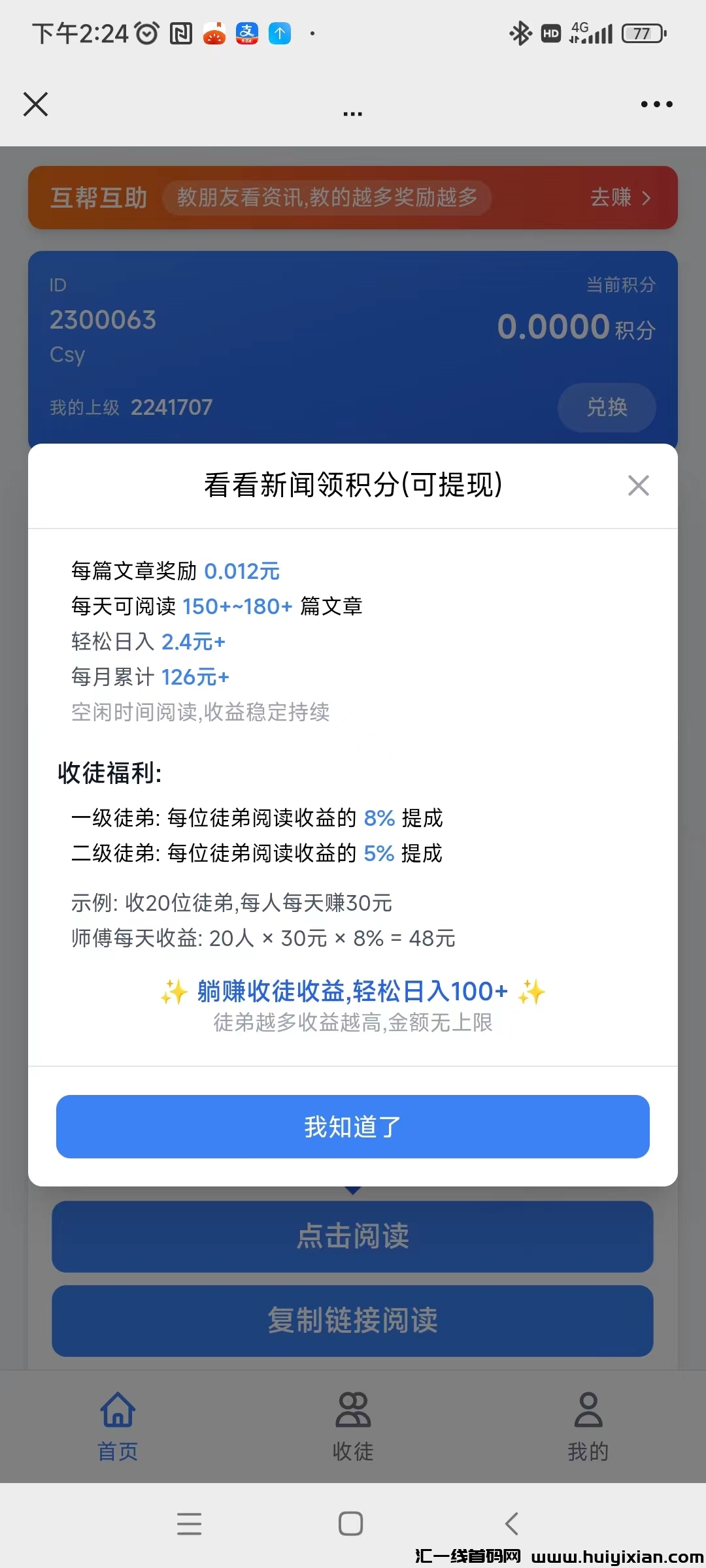Tap the battery indicator showing 77
This screenshot has width=706, height=1568.
click(x=643, y=33)
